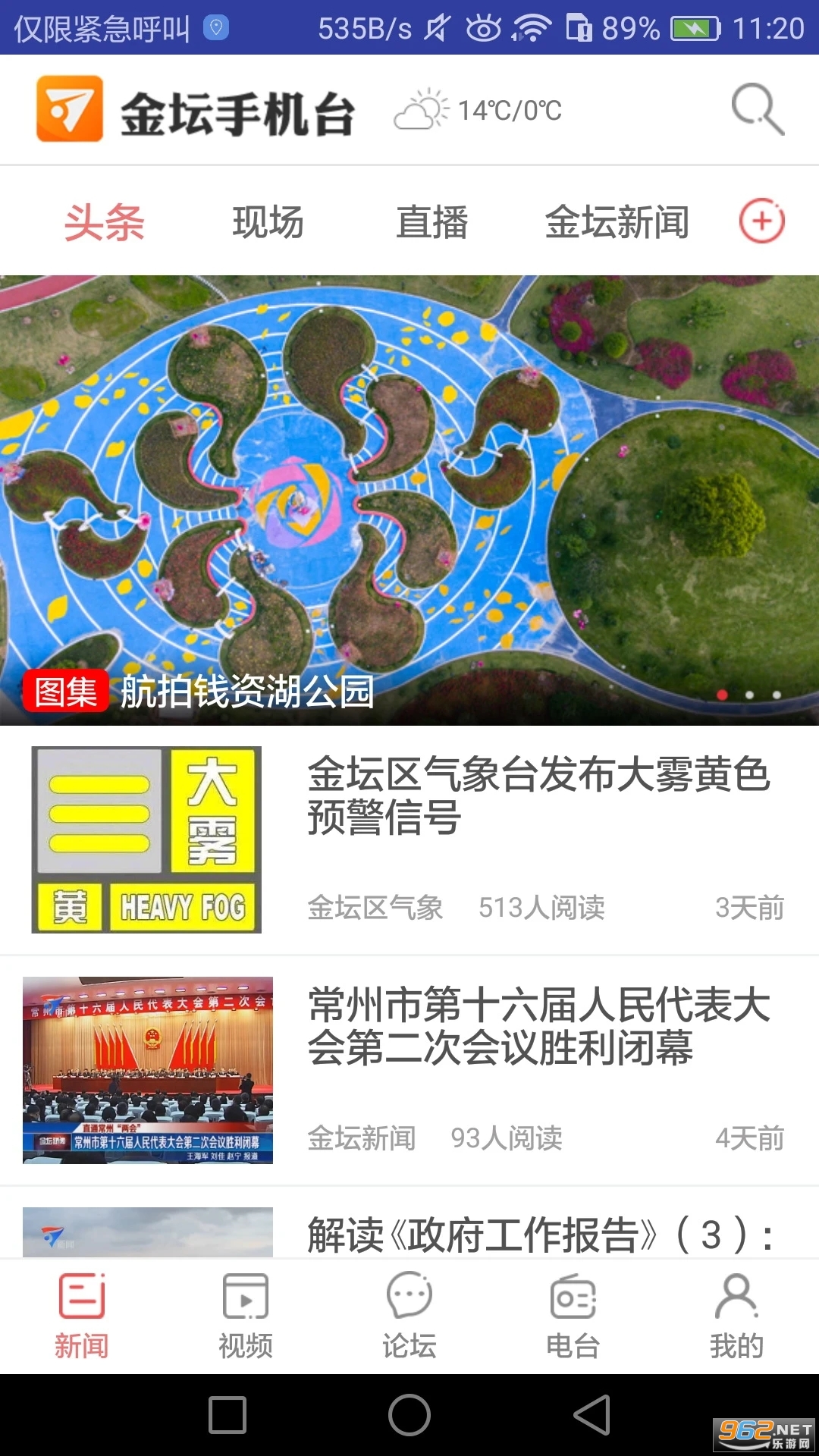Open the search magnifier icon
The image size is (819, 1456).
(x=757, y=110)
